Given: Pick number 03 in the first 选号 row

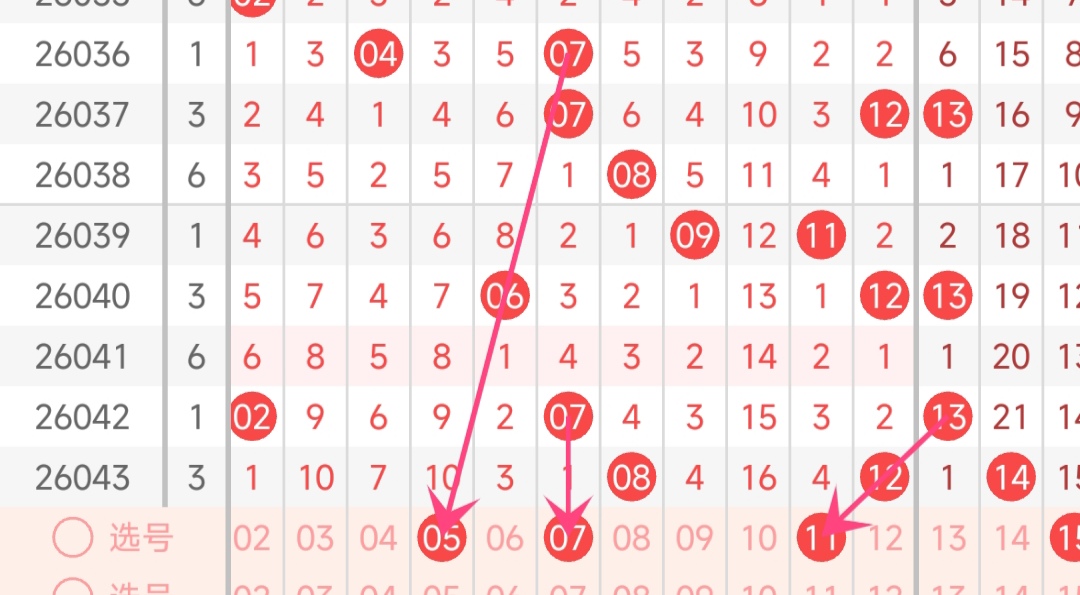Looking at the screenshot, I should coord(315,539).
